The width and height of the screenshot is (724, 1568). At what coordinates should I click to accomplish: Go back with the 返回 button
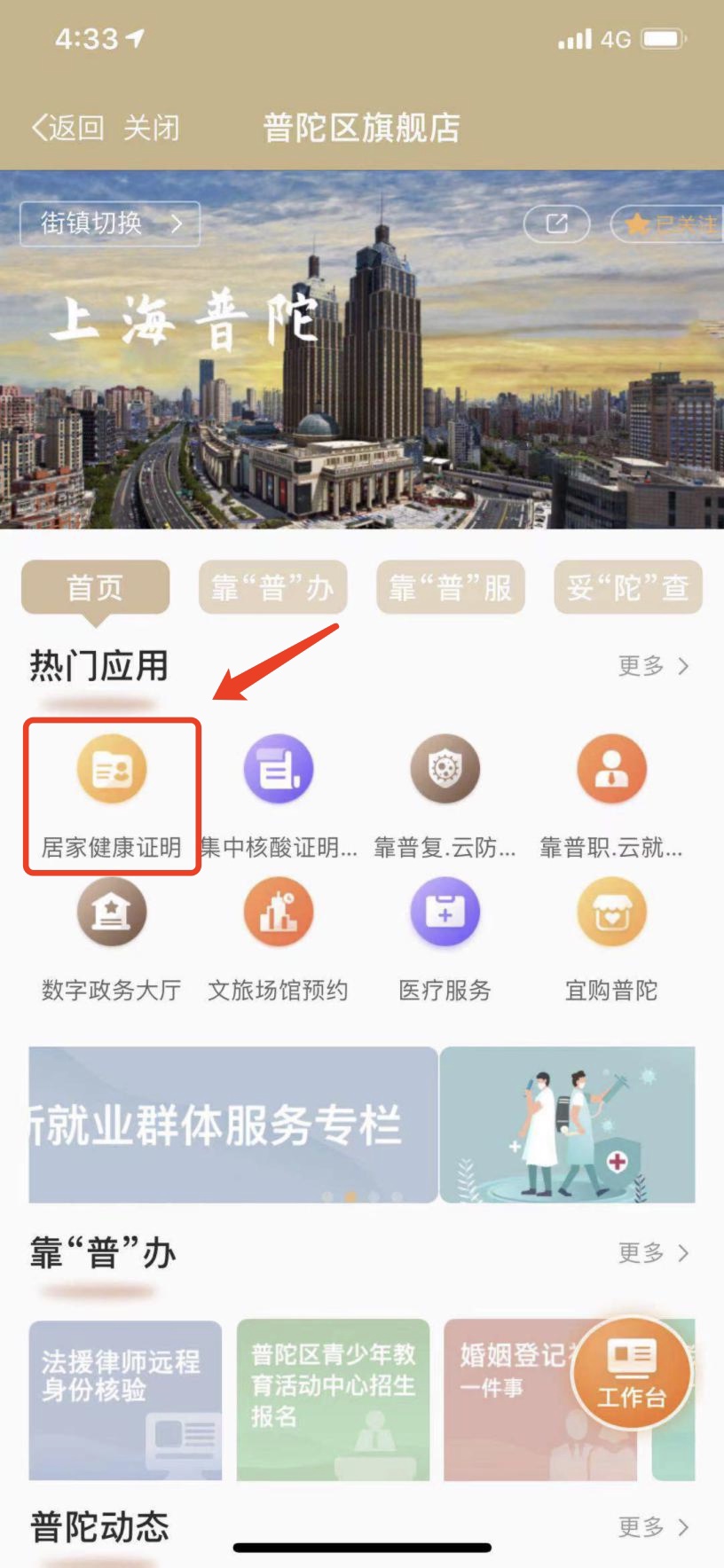click(x=68, y=128)
